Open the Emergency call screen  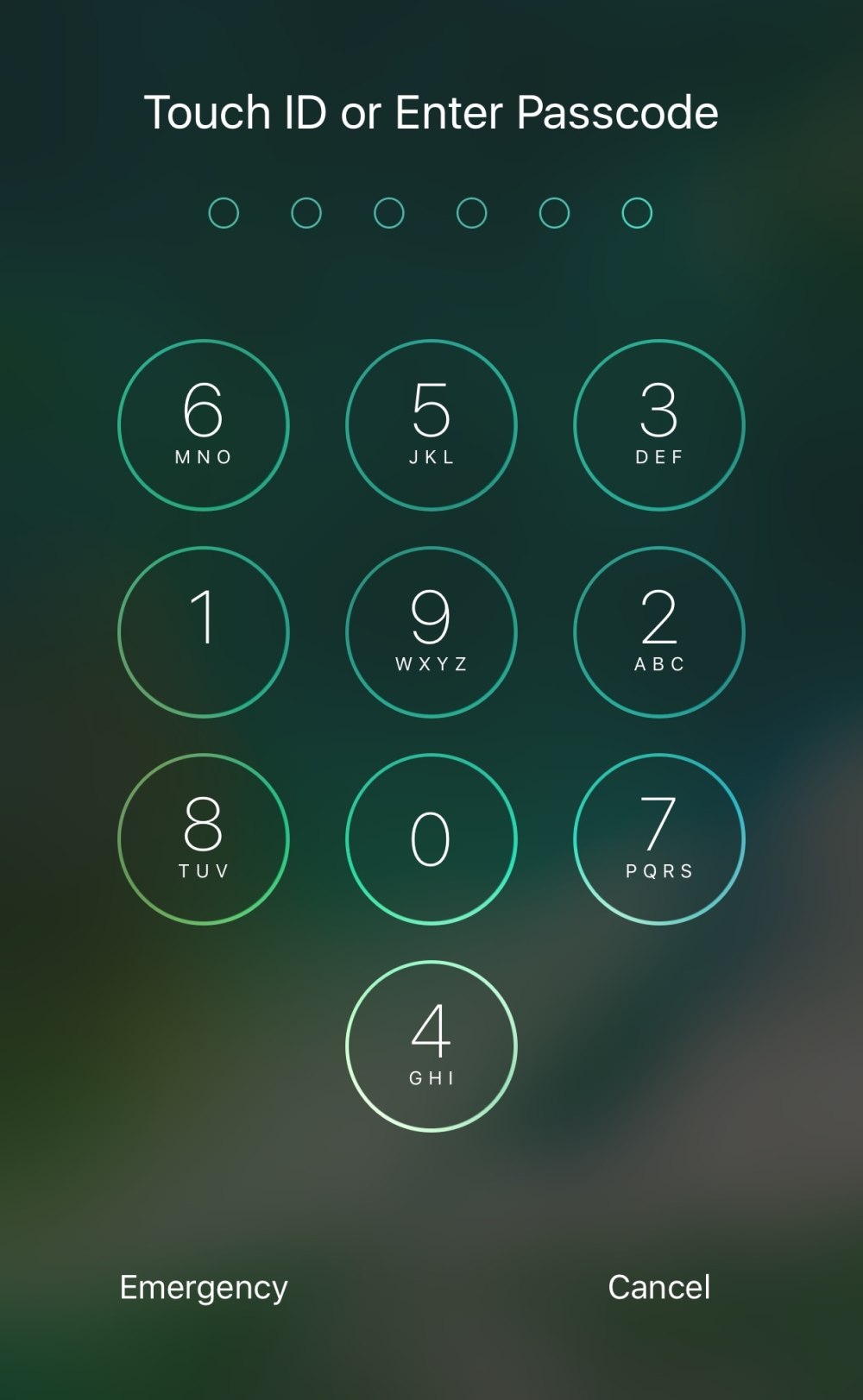coord(204,1287)
